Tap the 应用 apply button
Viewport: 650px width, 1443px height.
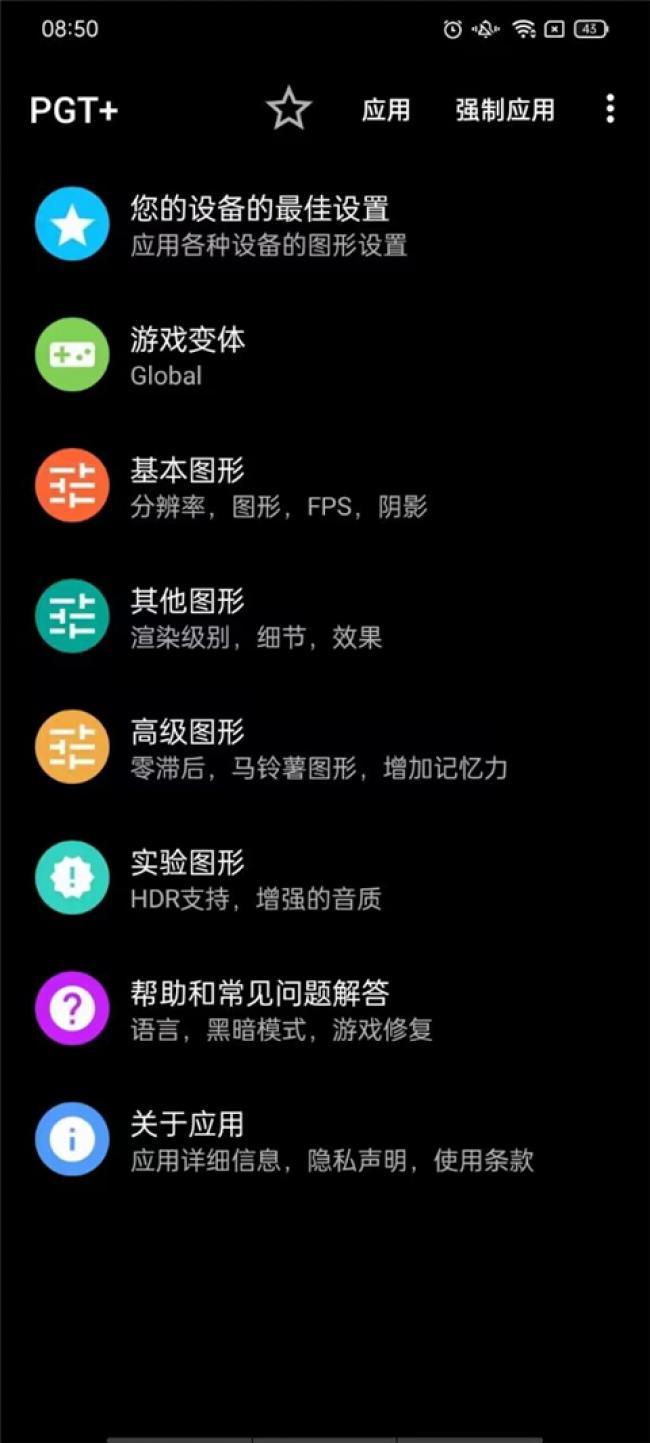tap(386, 110)
